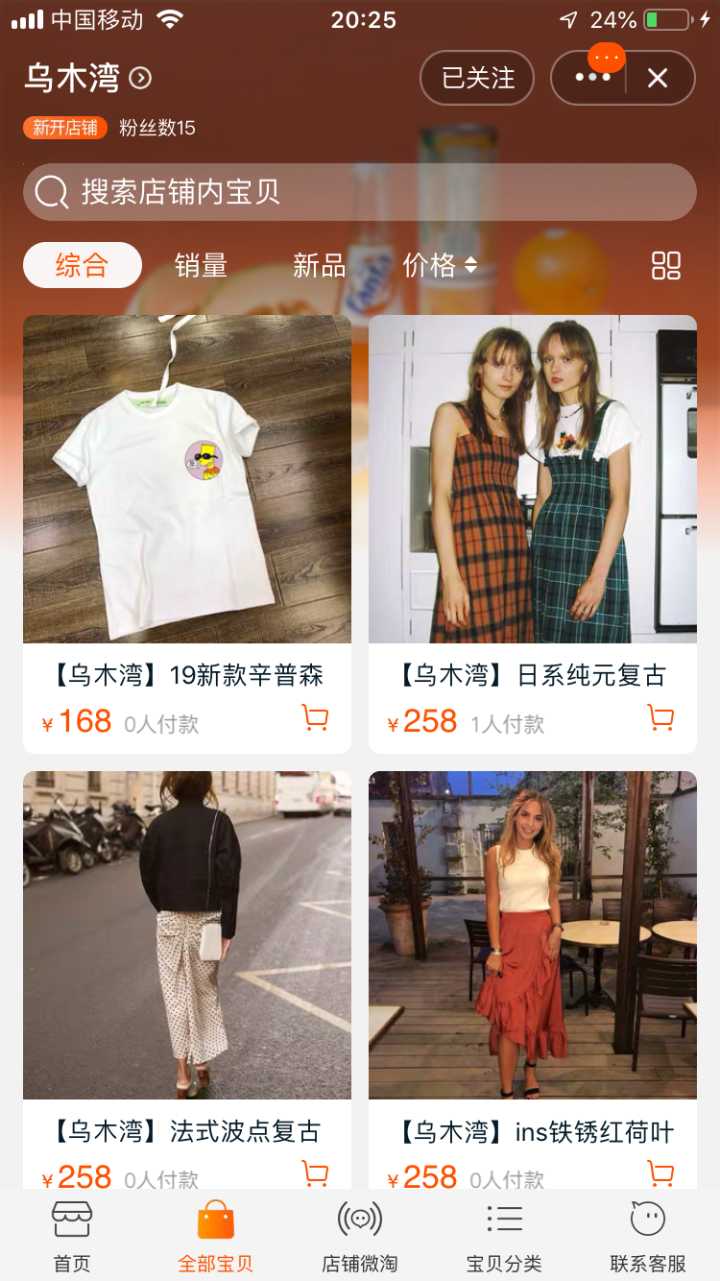
Task: Sort products by 价格
Action: [x=439, y=265]
